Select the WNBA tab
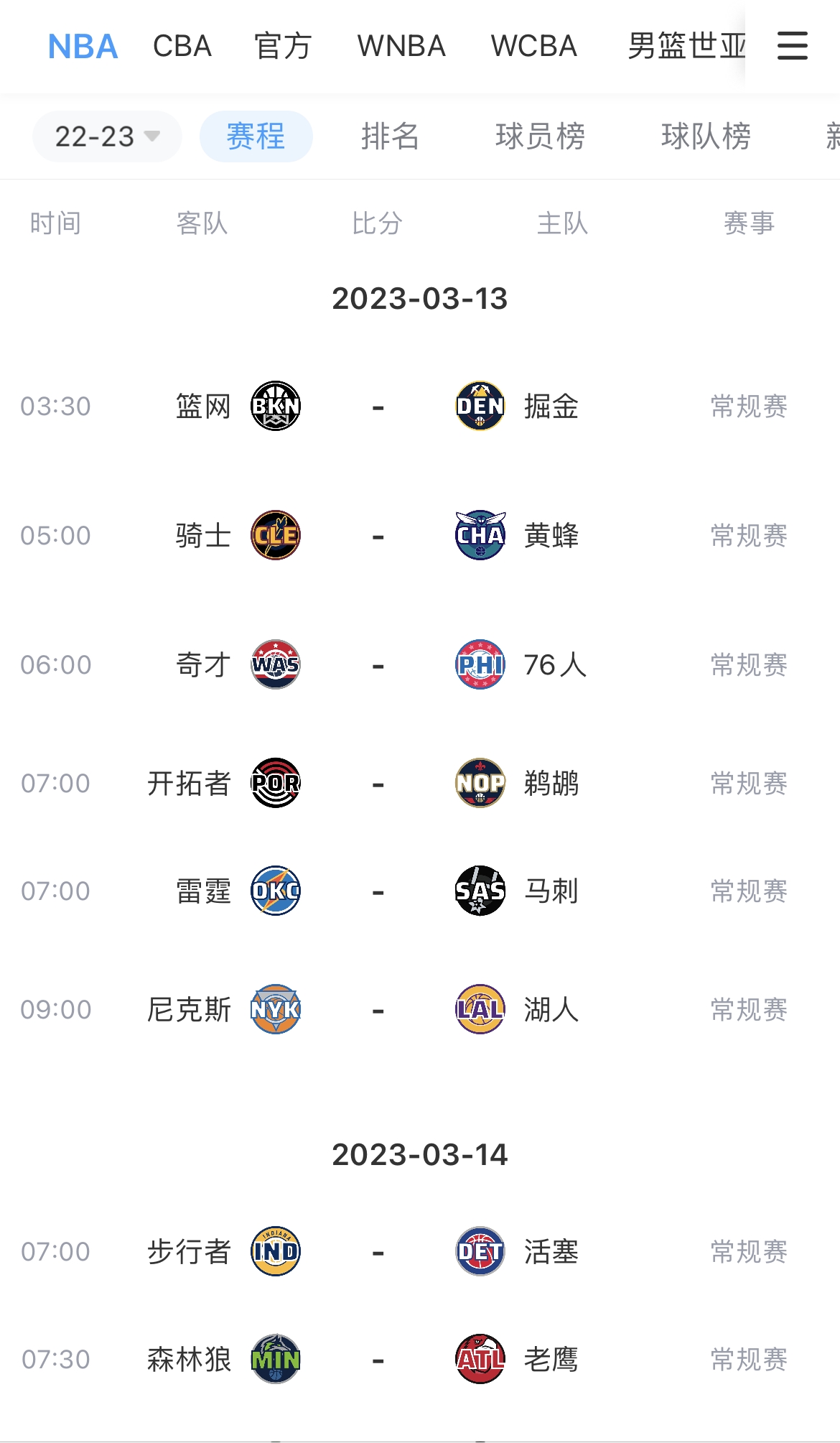 [401, 46]
